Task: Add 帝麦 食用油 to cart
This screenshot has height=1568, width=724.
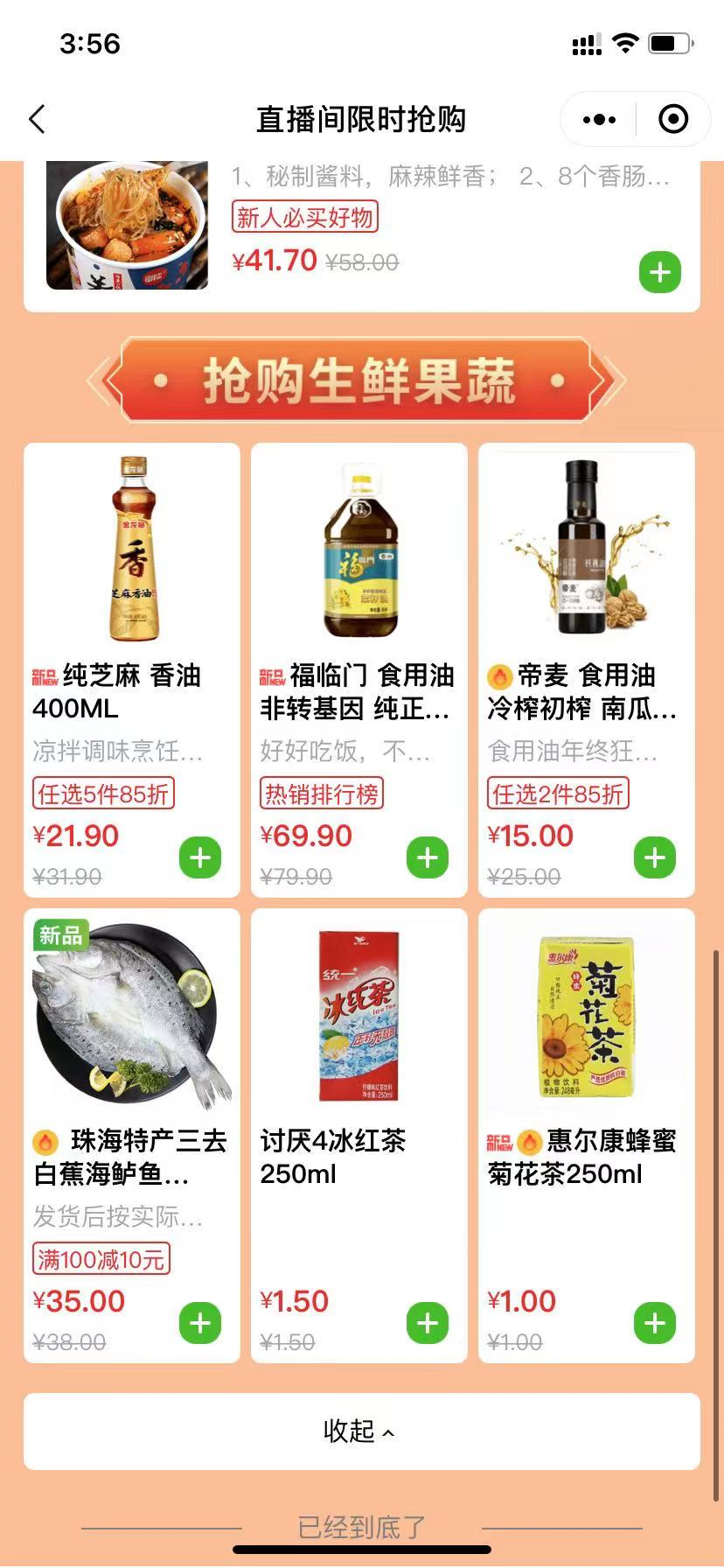Action: (x=655, y=857)
